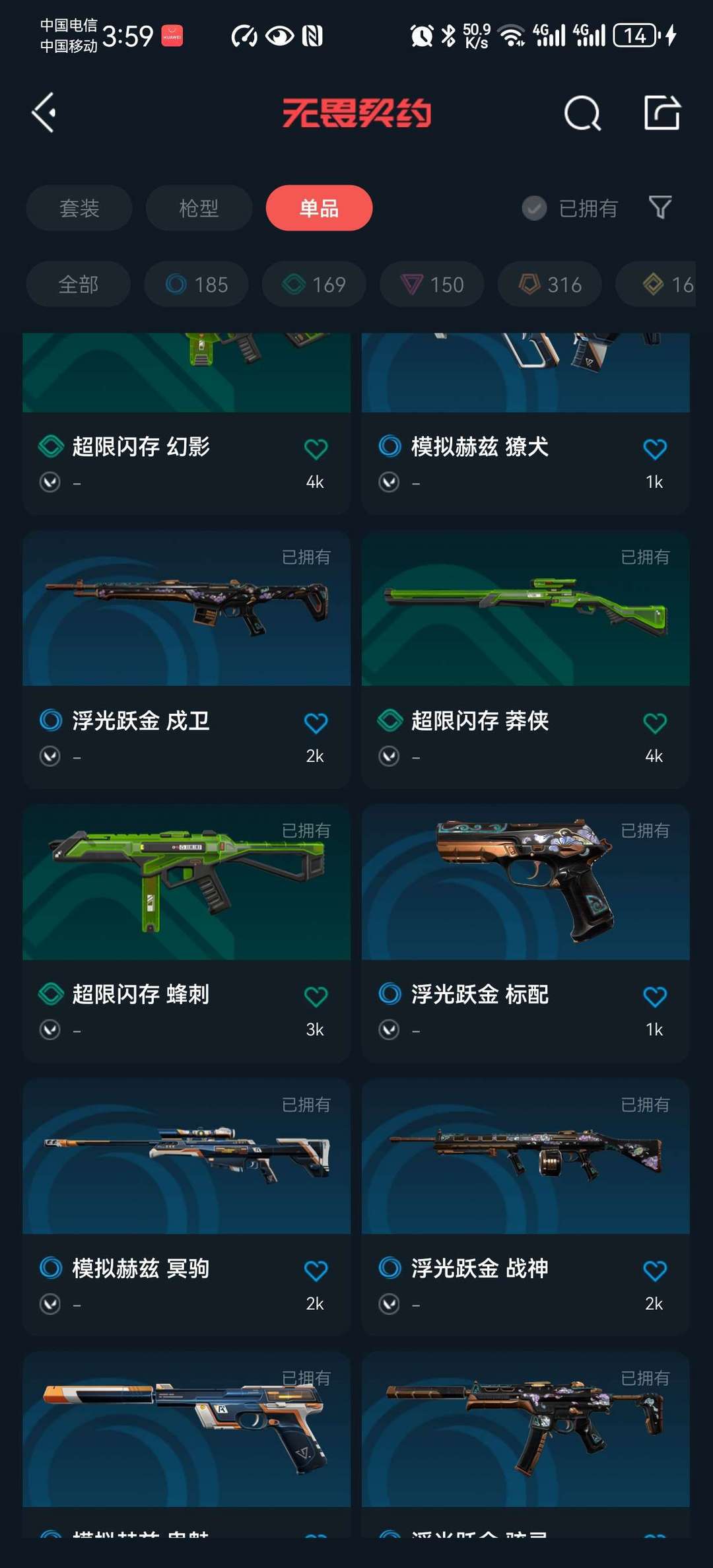Open the search icon

coord(583,113)
